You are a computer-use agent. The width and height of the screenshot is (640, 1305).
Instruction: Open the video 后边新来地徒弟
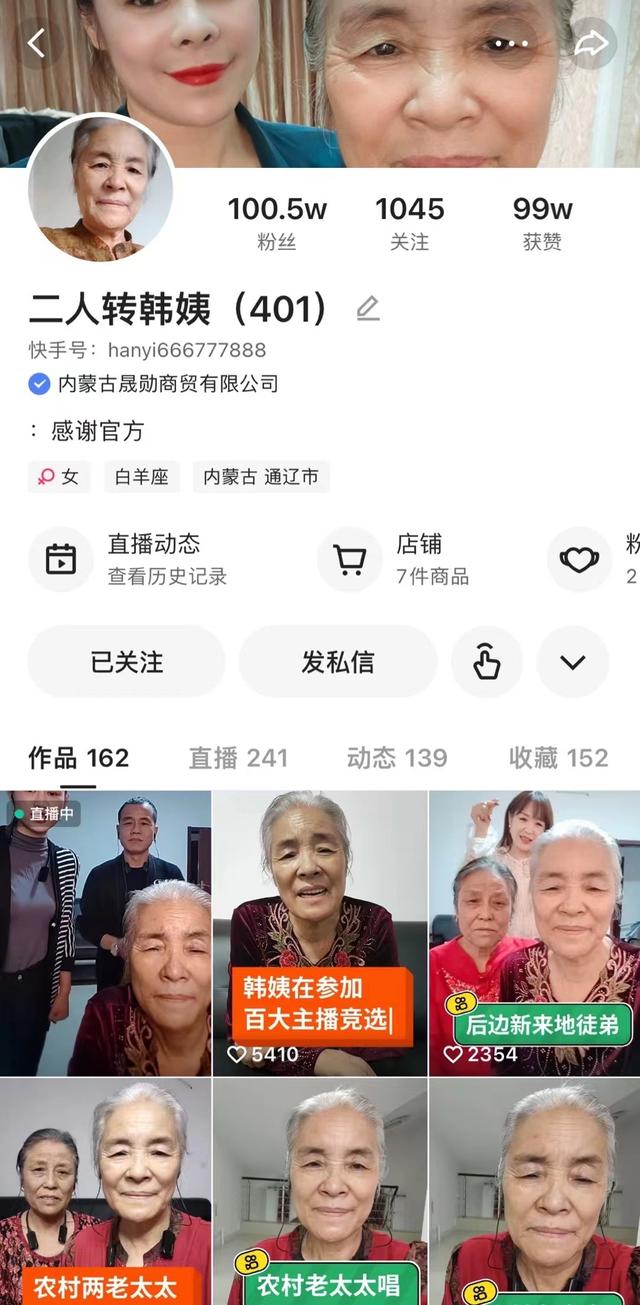pos(534,932)
